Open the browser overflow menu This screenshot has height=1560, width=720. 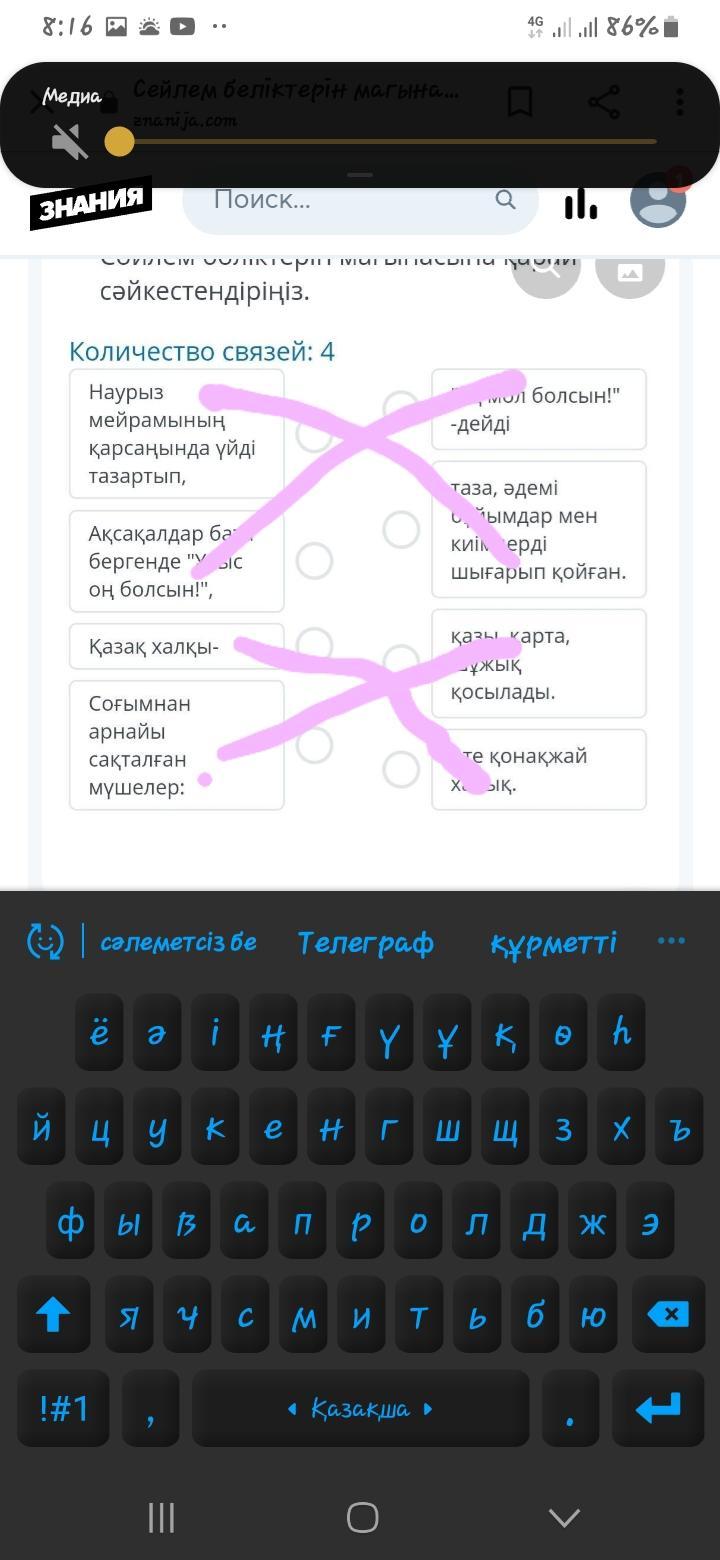tap(680, 101)
